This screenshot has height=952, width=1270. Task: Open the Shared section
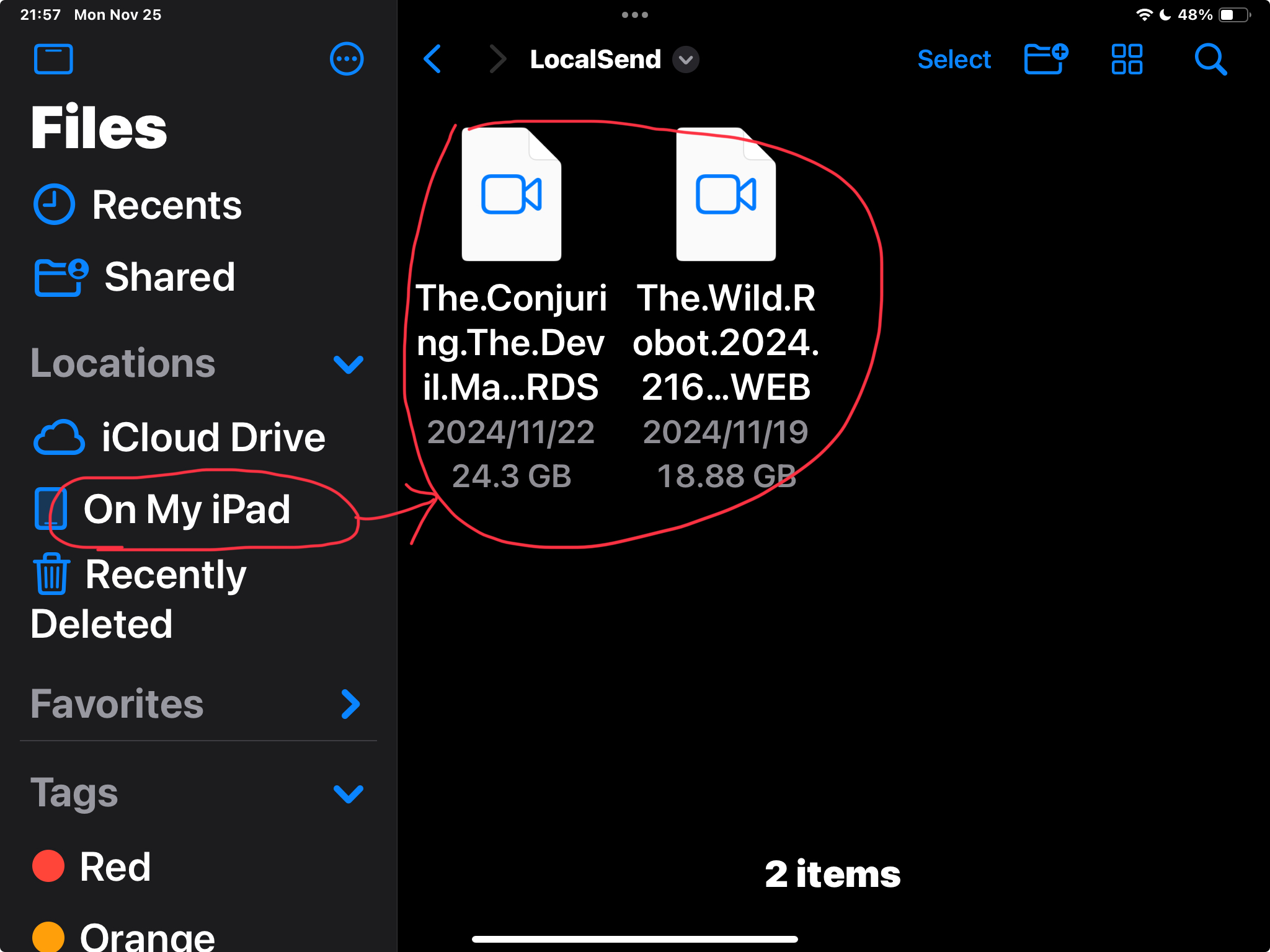pos(169,276)
